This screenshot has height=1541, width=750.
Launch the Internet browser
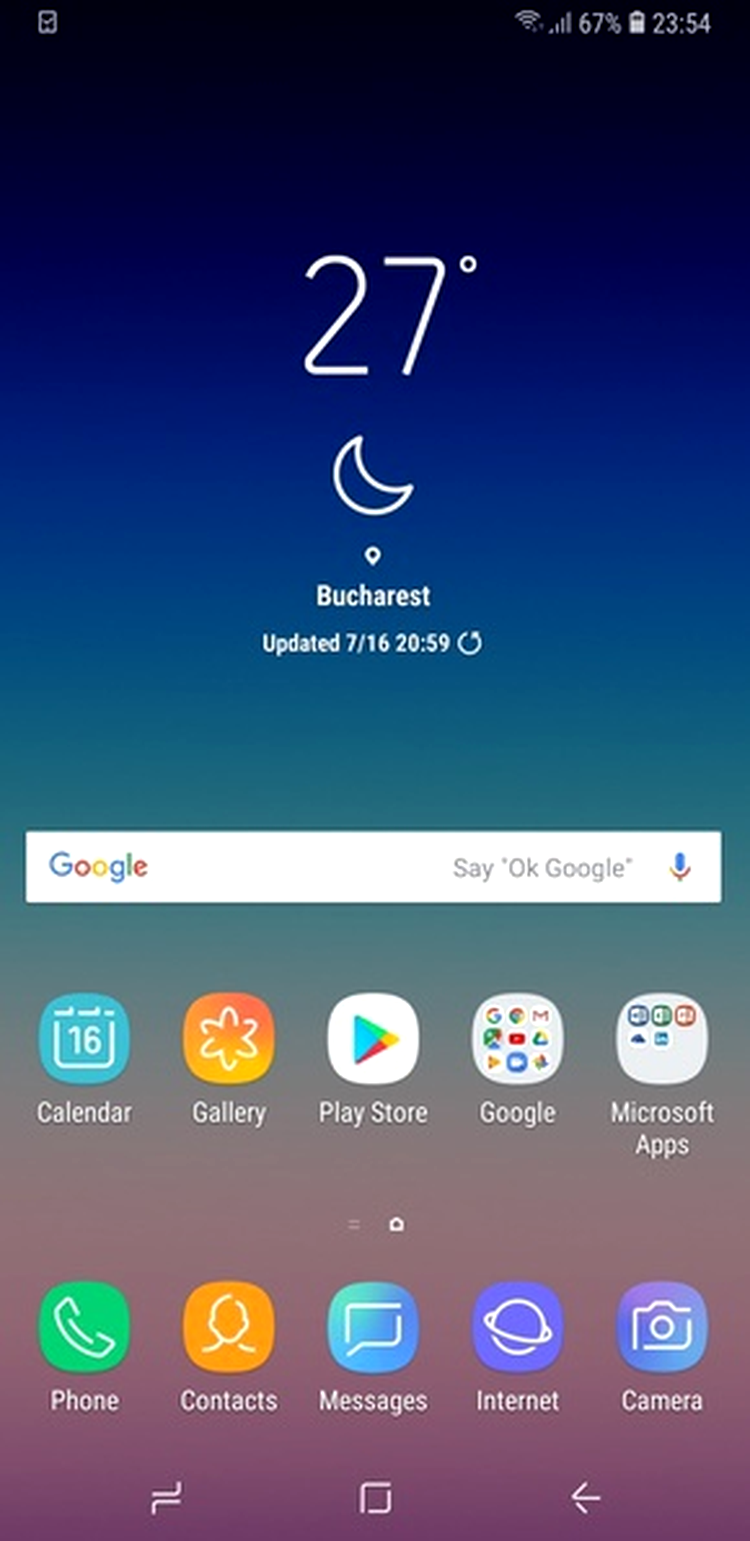click(x=517, y=1327)
